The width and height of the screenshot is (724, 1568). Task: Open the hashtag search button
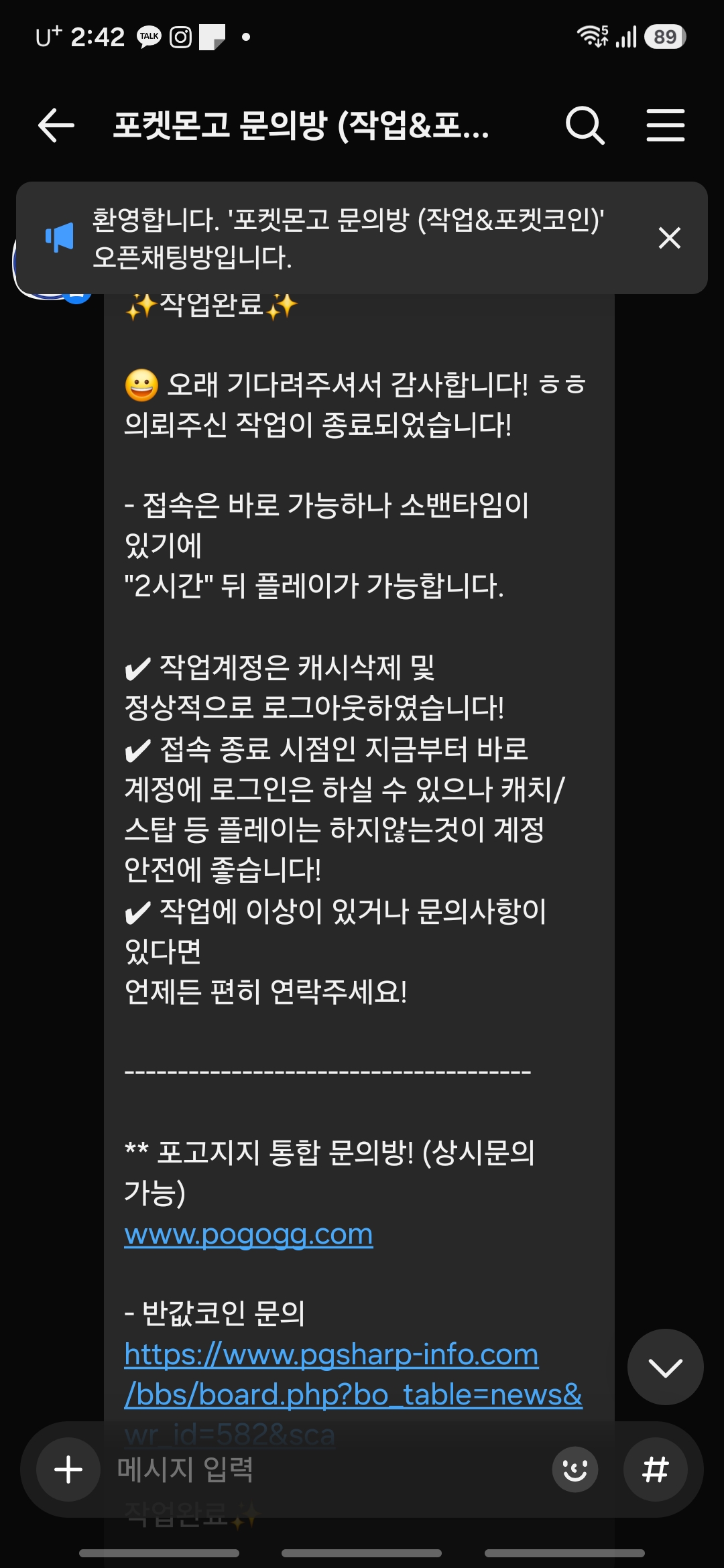pyautogui.click(x=656, y=1469)
